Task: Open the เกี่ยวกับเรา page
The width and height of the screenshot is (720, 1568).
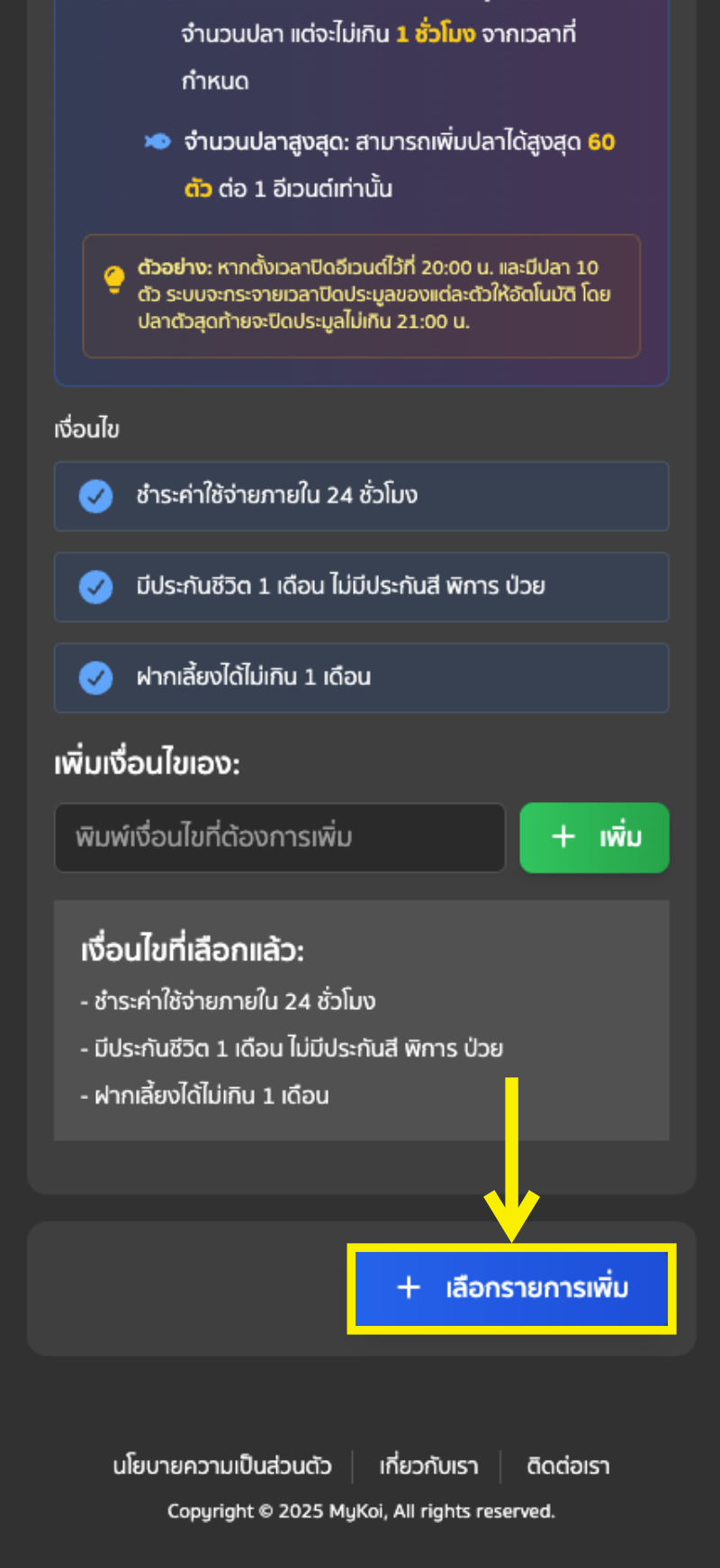Action: pos(428,1466)
